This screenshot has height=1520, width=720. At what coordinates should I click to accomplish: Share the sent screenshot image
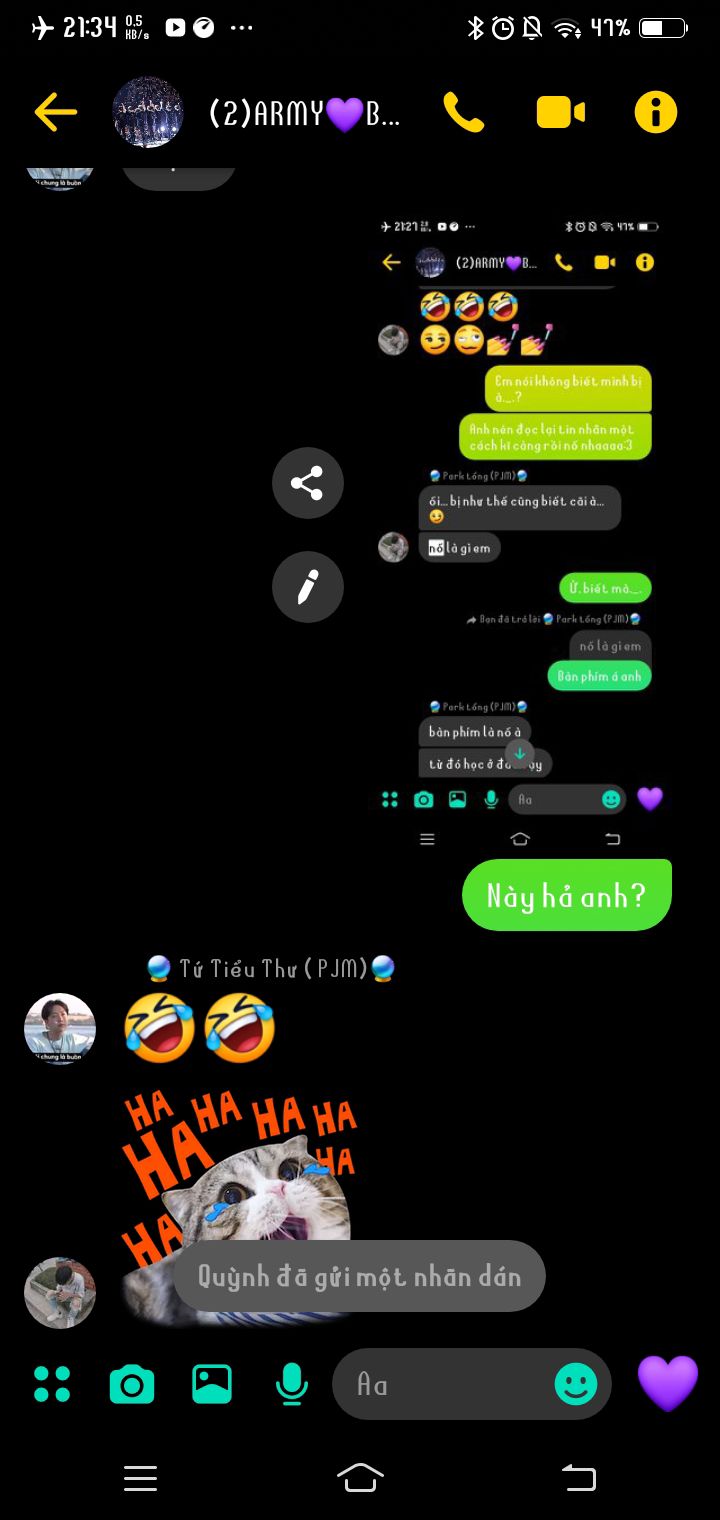tap(308, 483)
